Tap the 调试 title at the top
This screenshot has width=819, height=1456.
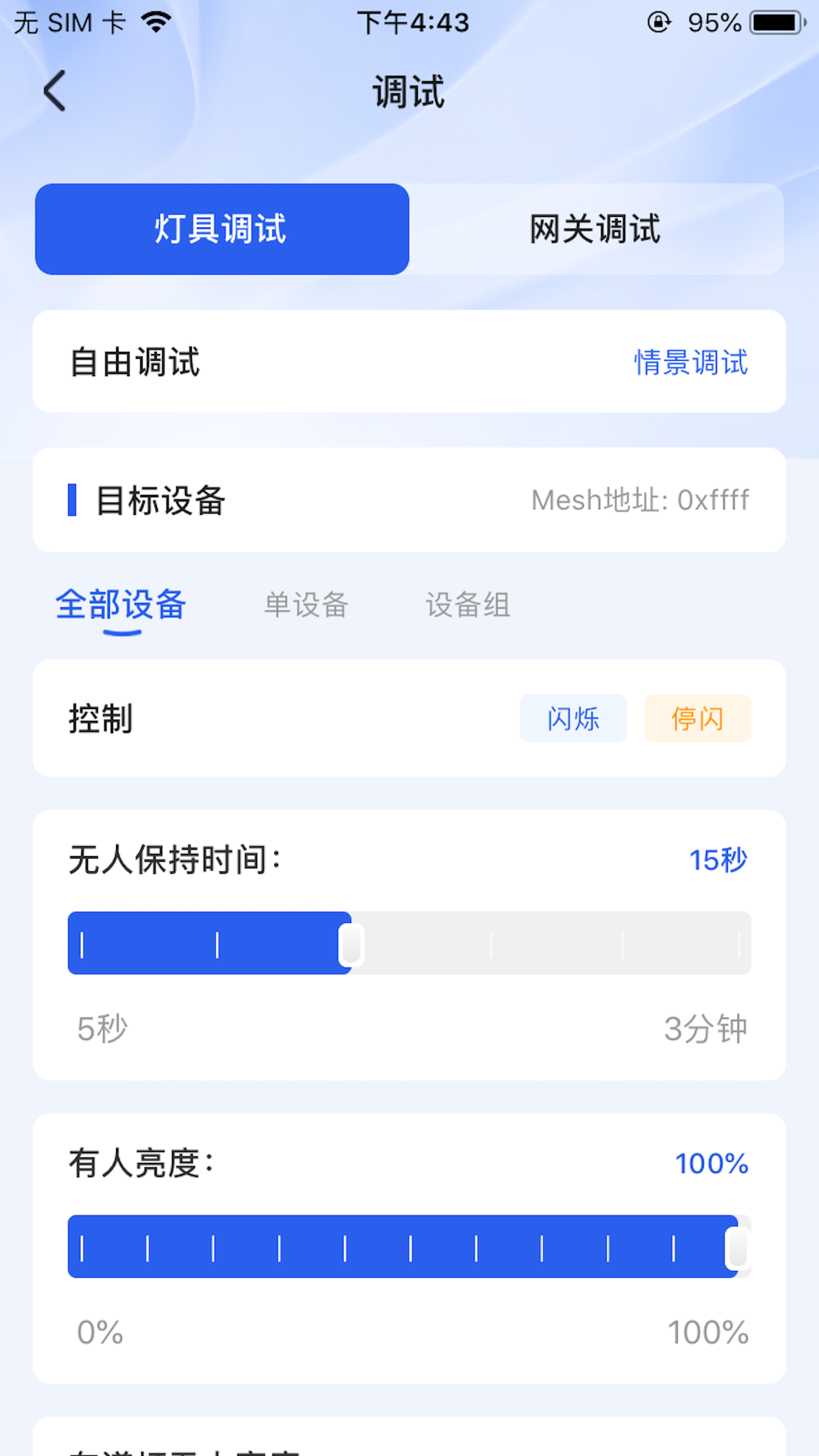pyautogui.click(x=409, y=93)
